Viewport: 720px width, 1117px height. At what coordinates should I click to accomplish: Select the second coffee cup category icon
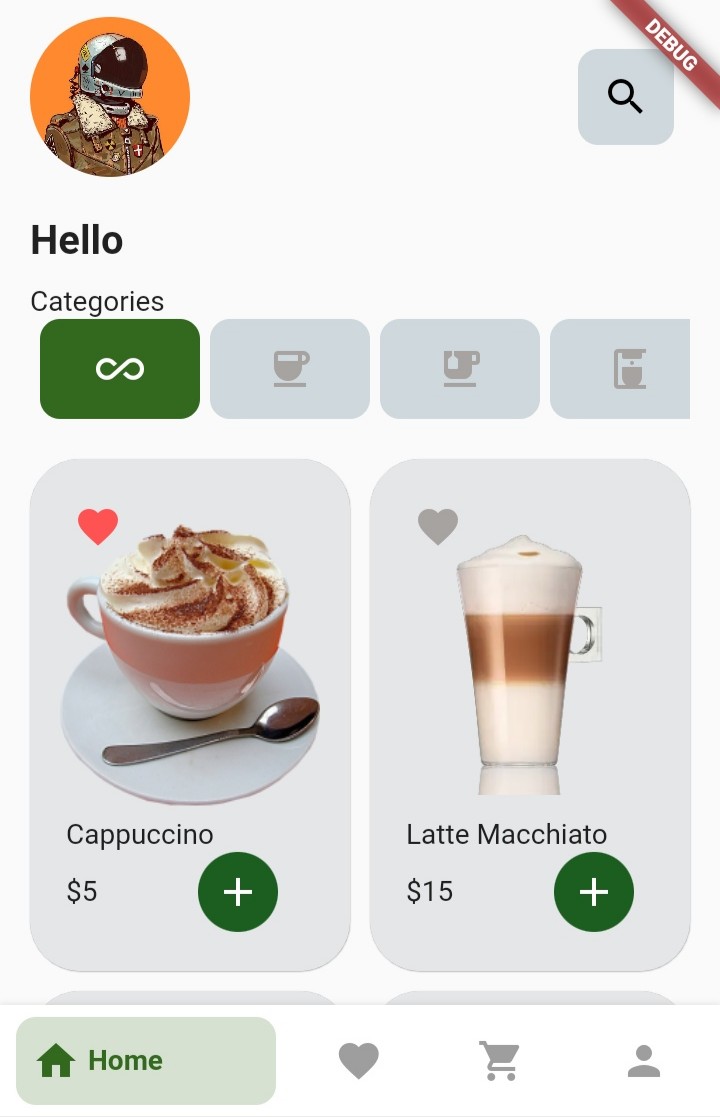[289, 368]
